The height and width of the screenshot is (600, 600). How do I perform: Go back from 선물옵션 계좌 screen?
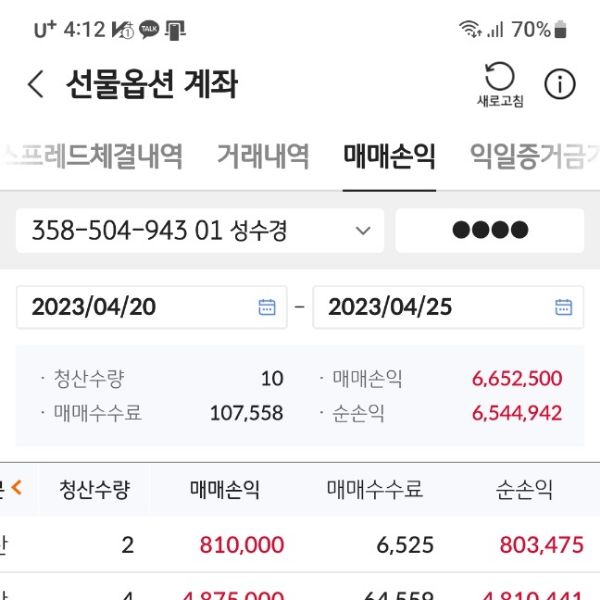36,84
